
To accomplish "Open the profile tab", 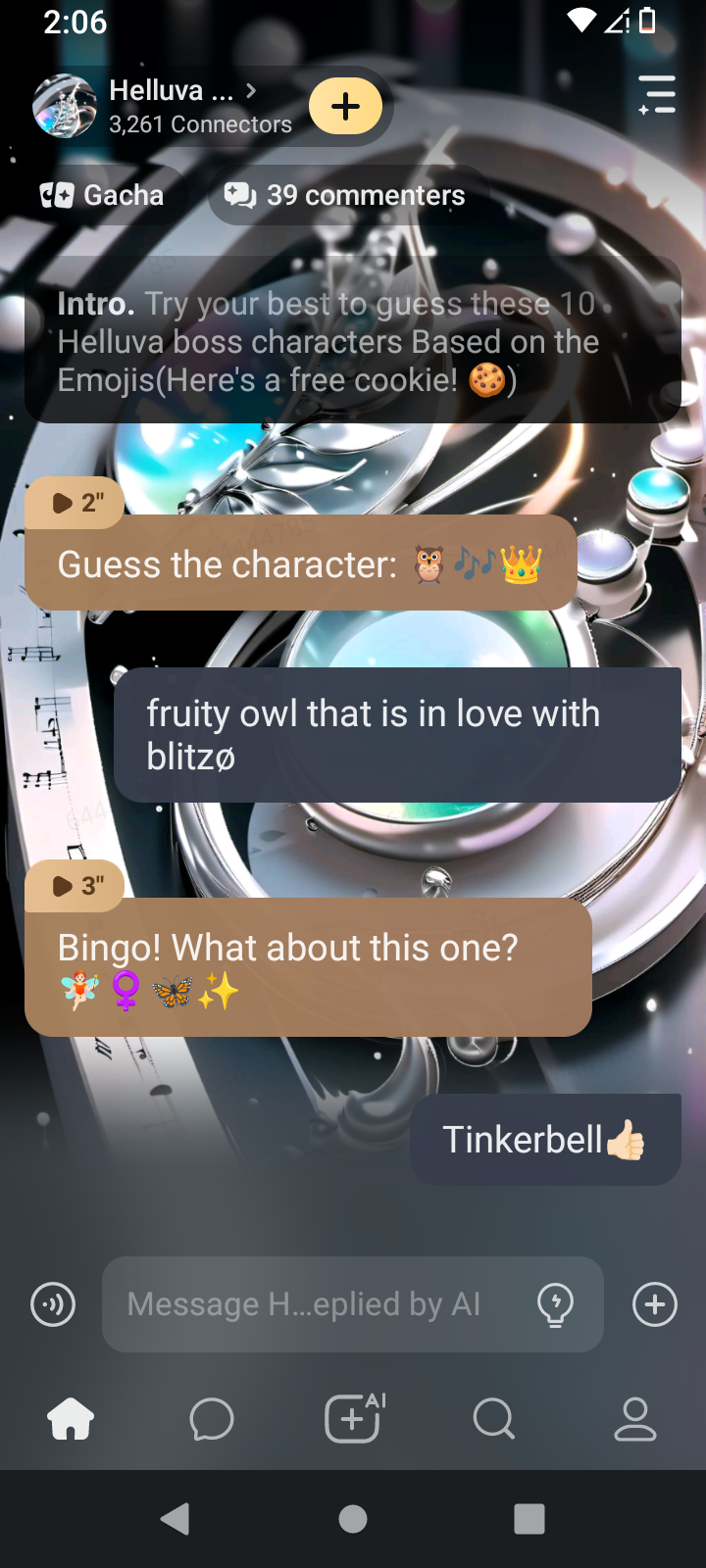I will [634, 1419].
